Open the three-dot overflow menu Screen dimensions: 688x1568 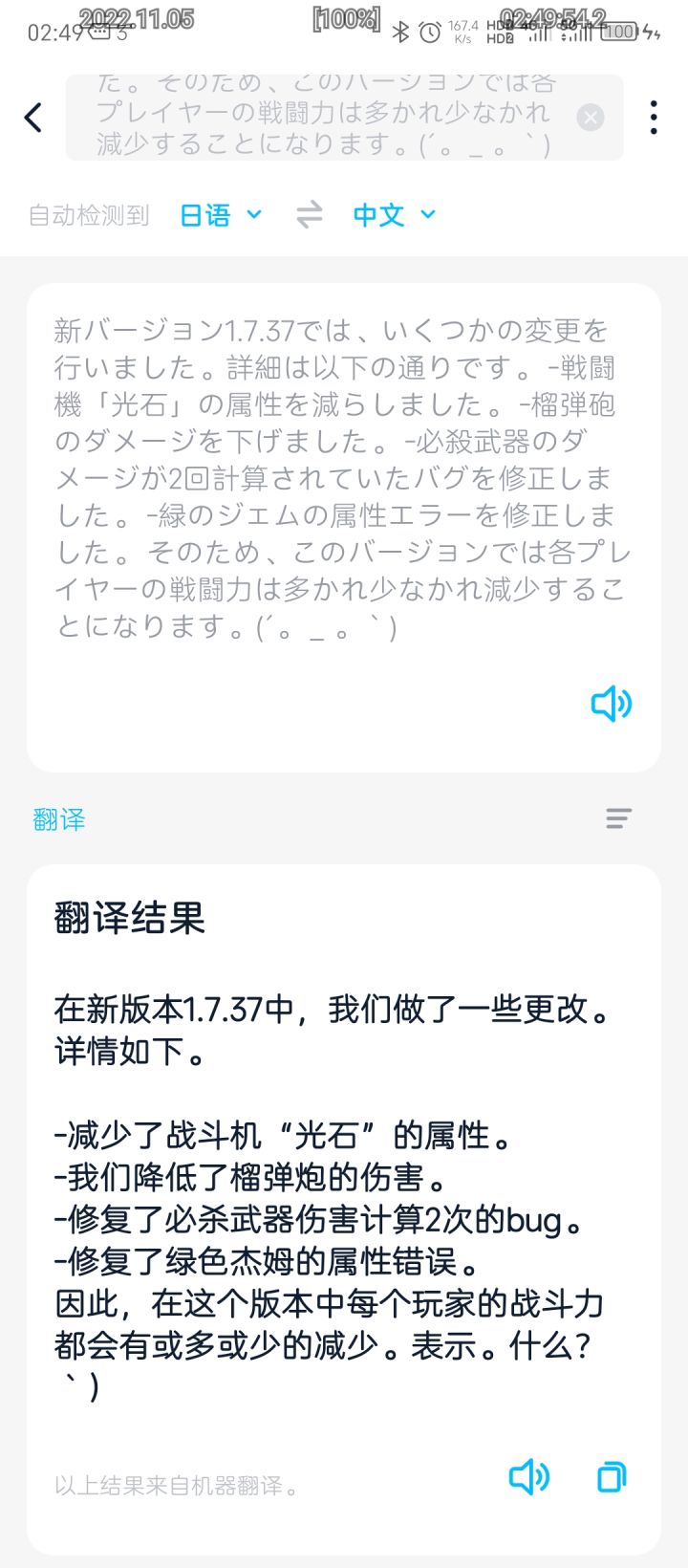(x=654, y=118)
